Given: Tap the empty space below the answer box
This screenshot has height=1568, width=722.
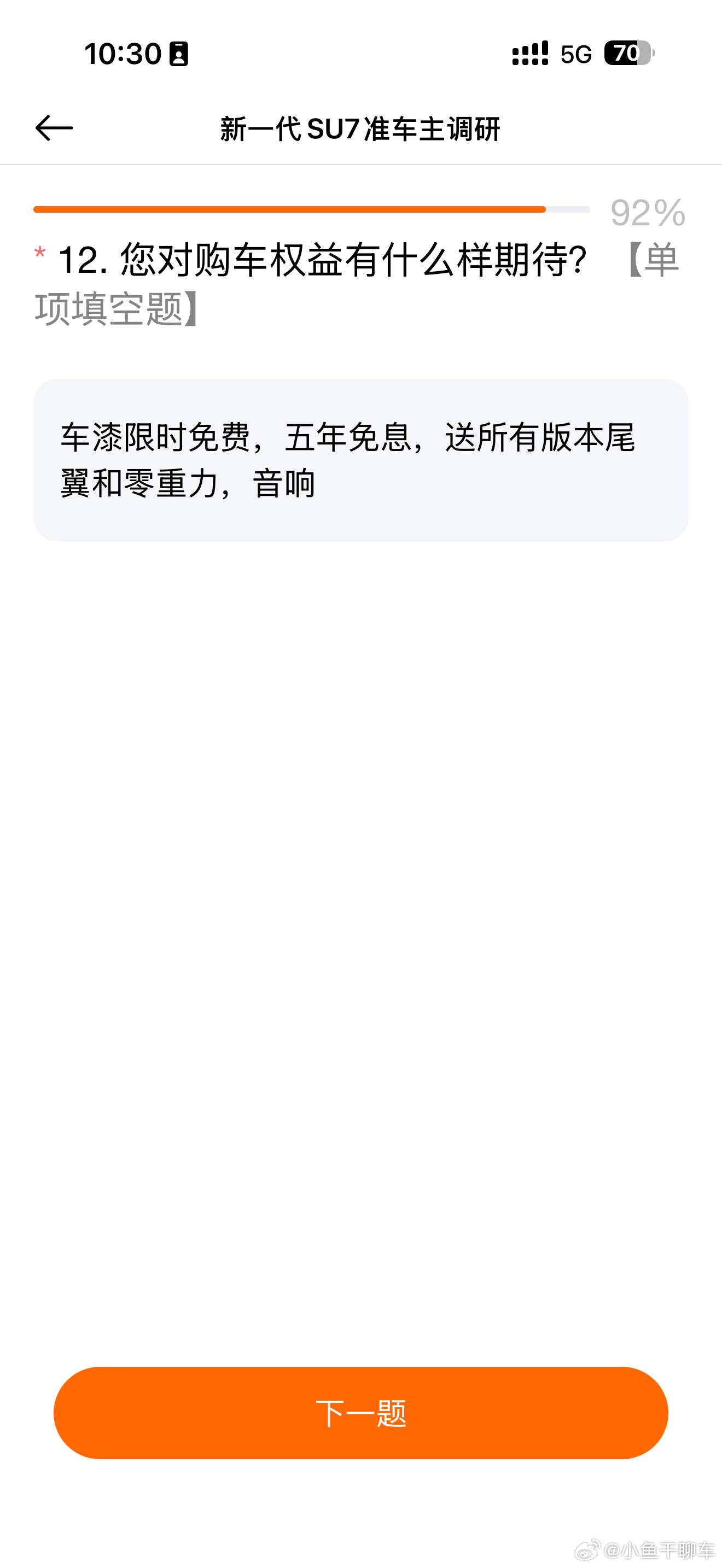Looking at the screenshot, I should tap(361, 852).
